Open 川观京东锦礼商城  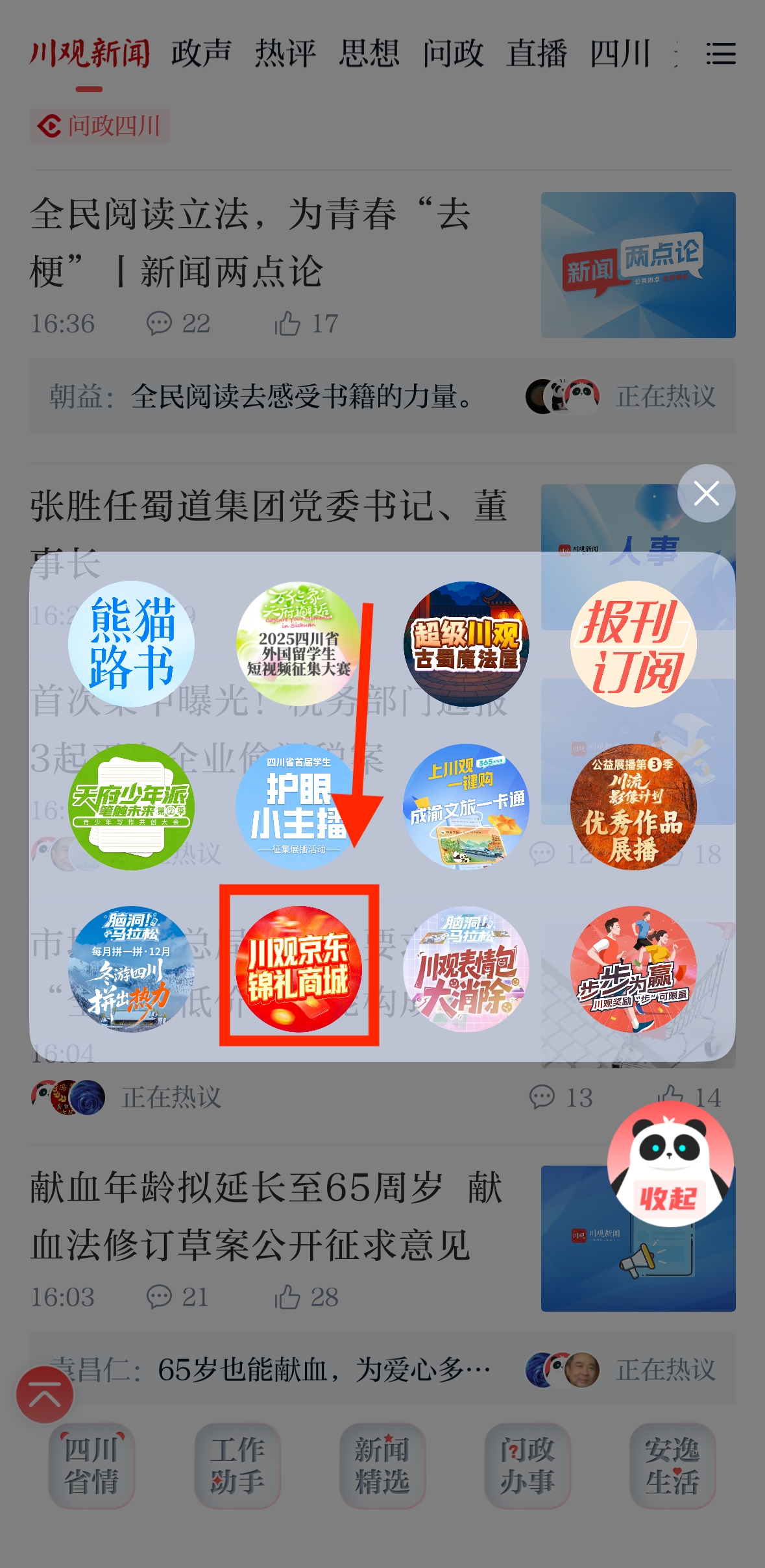pos(298,968)
